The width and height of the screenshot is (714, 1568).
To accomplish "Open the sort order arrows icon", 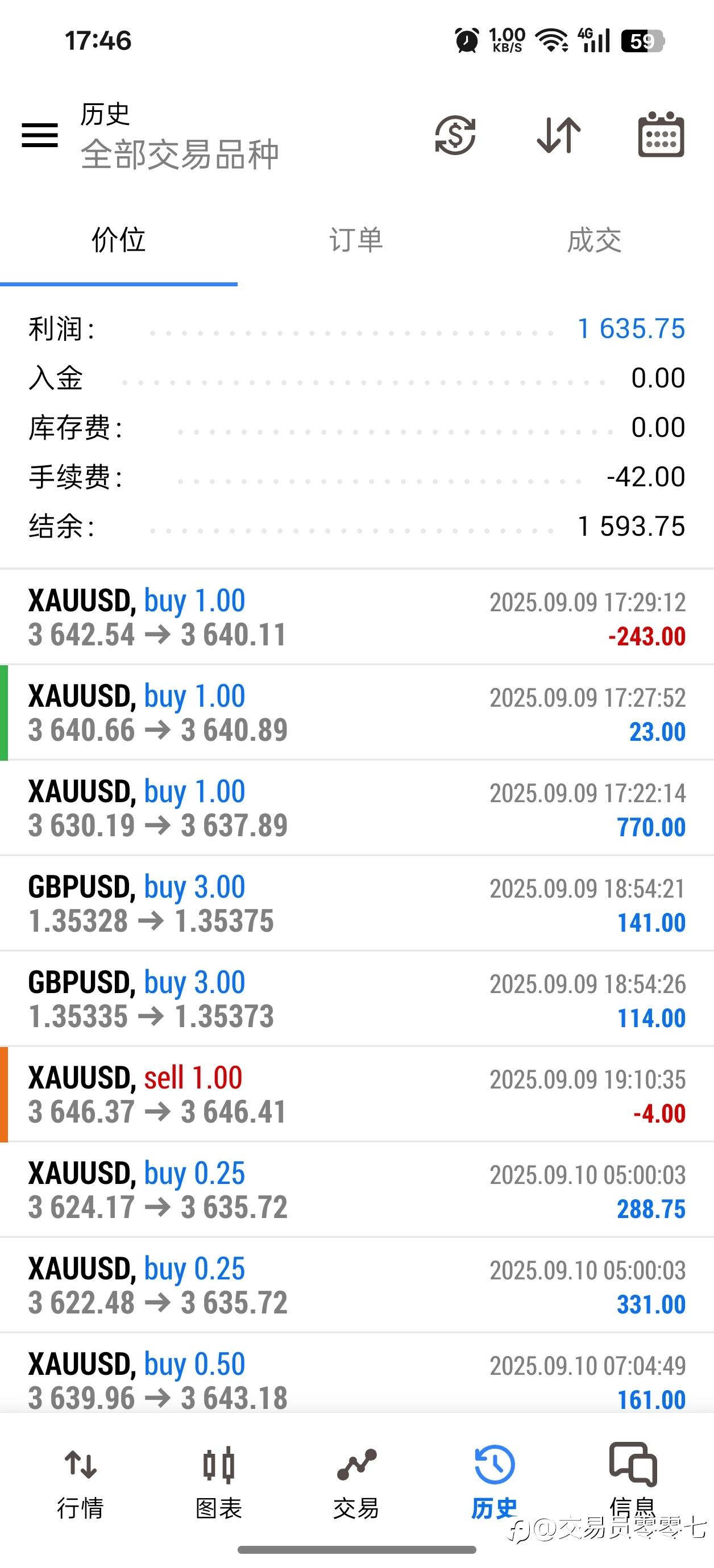I will pyautogui.click(x=559, y=135).
